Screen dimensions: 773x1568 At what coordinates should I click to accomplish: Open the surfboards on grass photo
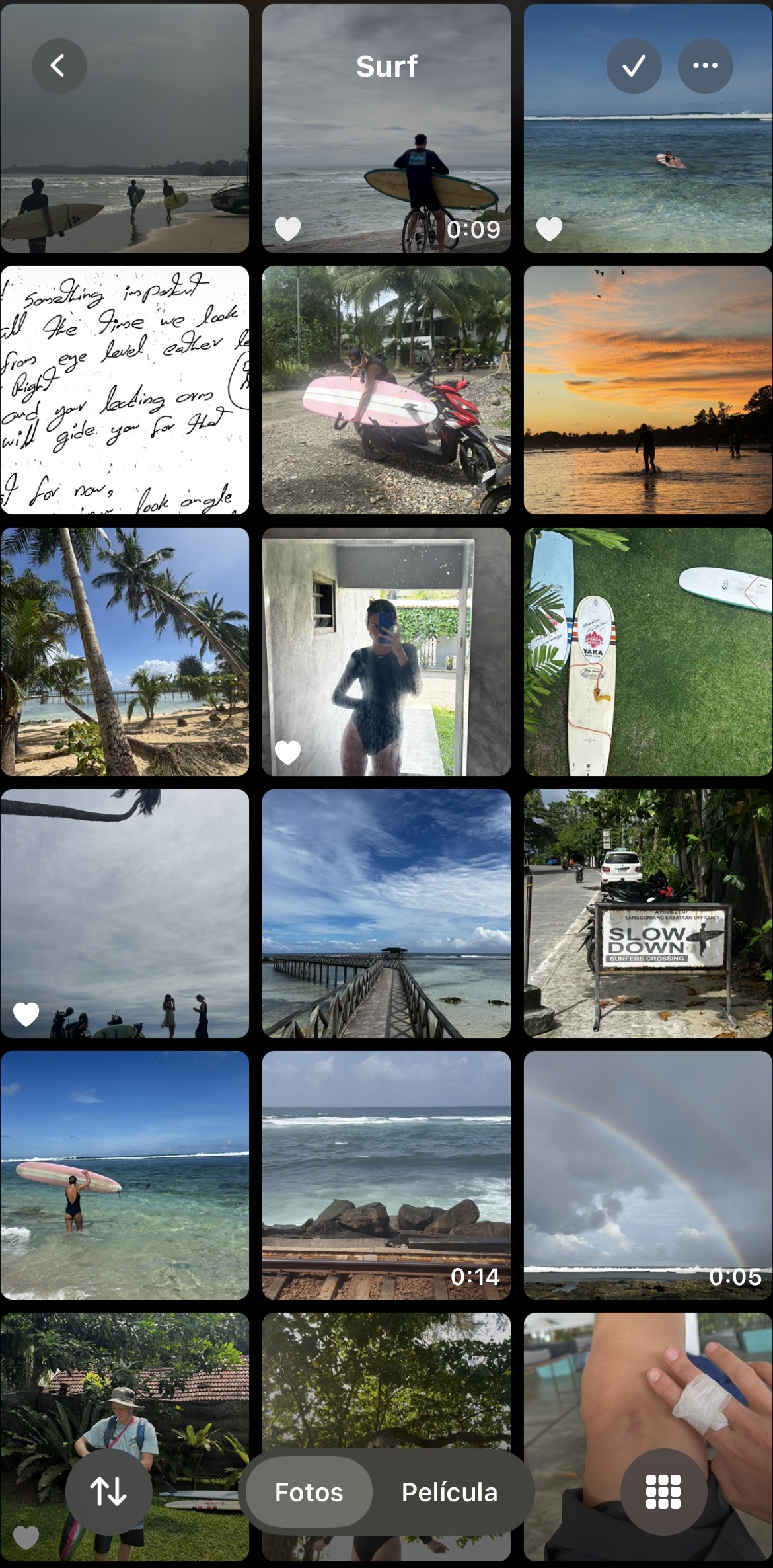(647, 651)
